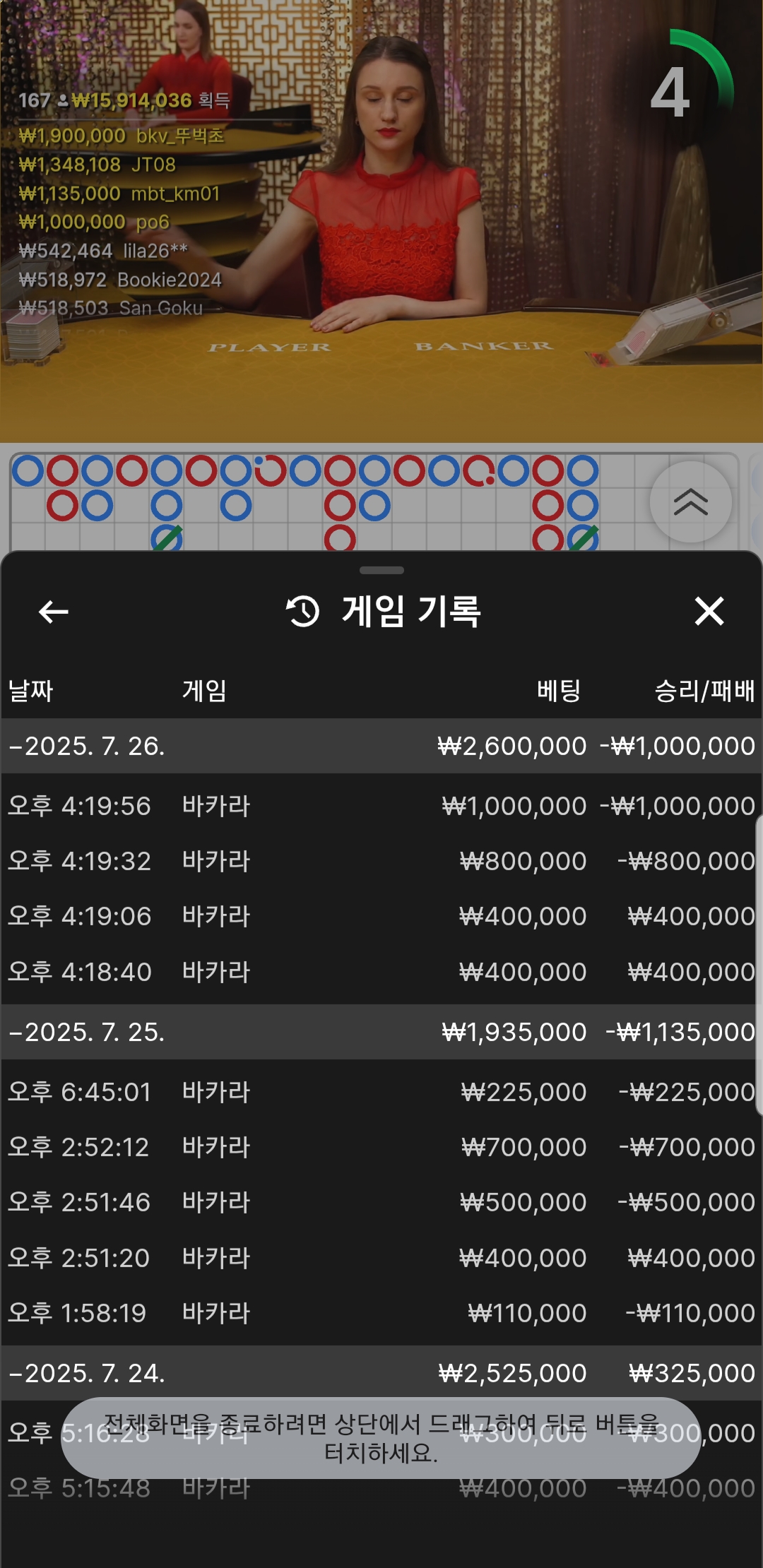Open the 오후 4:19:32 바카라 record
763x1568 pixels.
click(x=381, y=861)
